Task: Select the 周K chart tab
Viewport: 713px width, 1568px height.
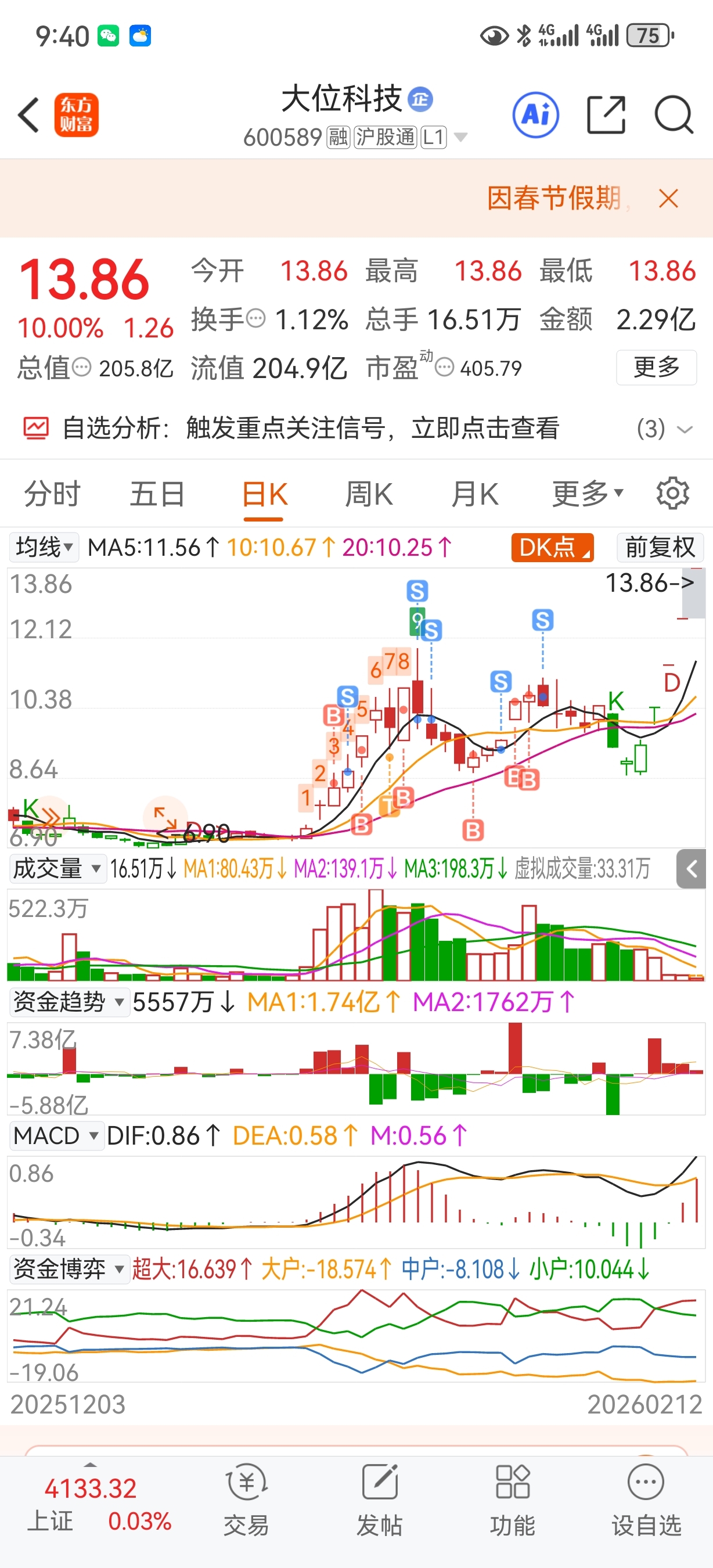Action: 369,494
